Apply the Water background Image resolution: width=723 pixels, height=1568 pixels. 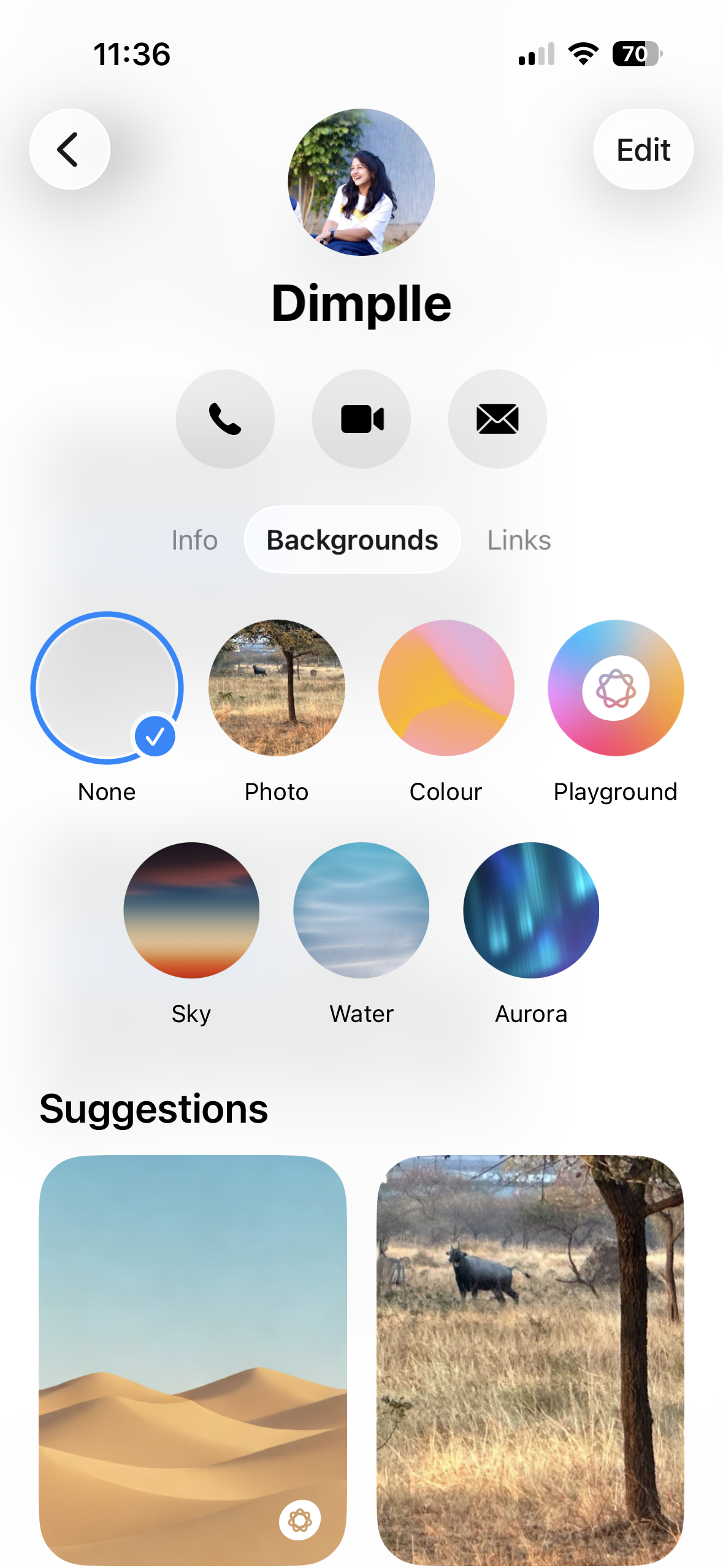click(361, 910)
